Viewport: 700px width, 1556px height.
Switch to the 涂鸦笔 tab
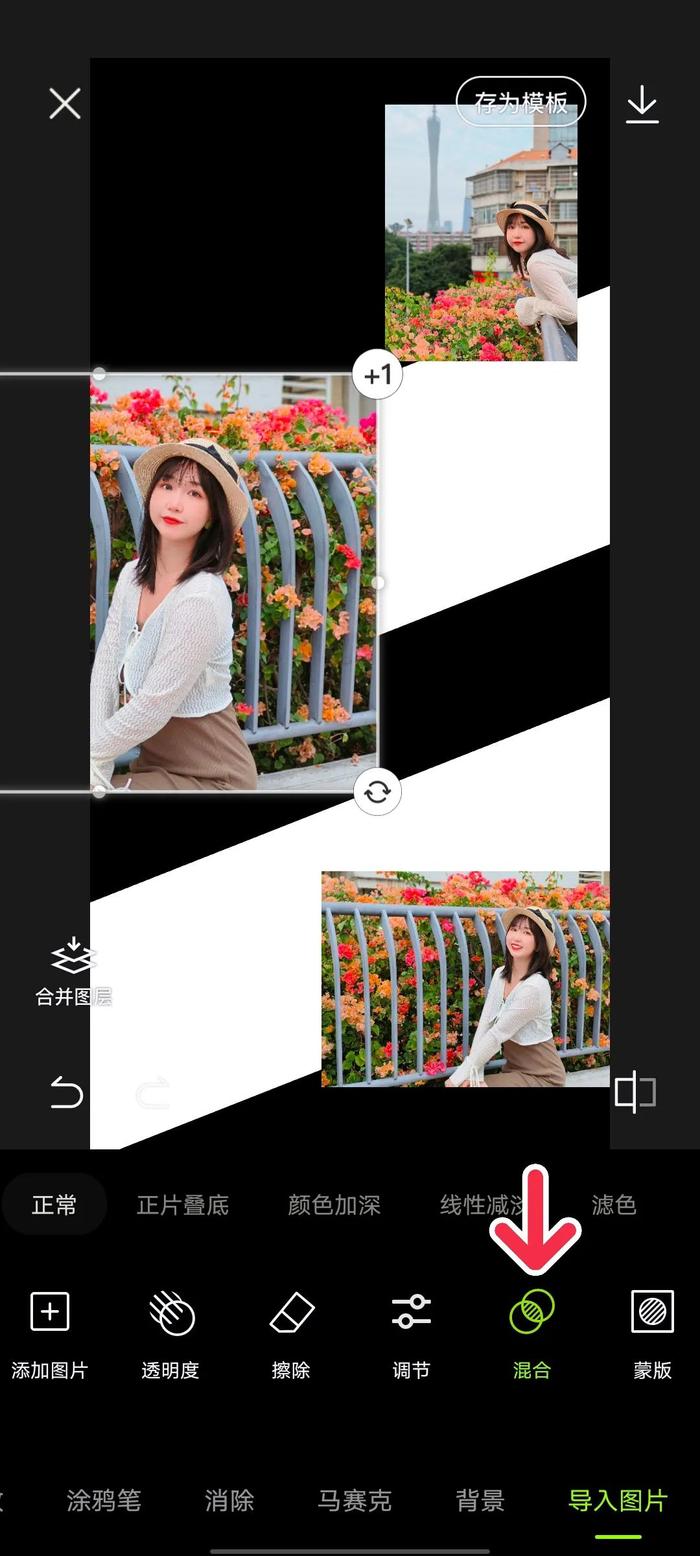[x=104, y=1500]
